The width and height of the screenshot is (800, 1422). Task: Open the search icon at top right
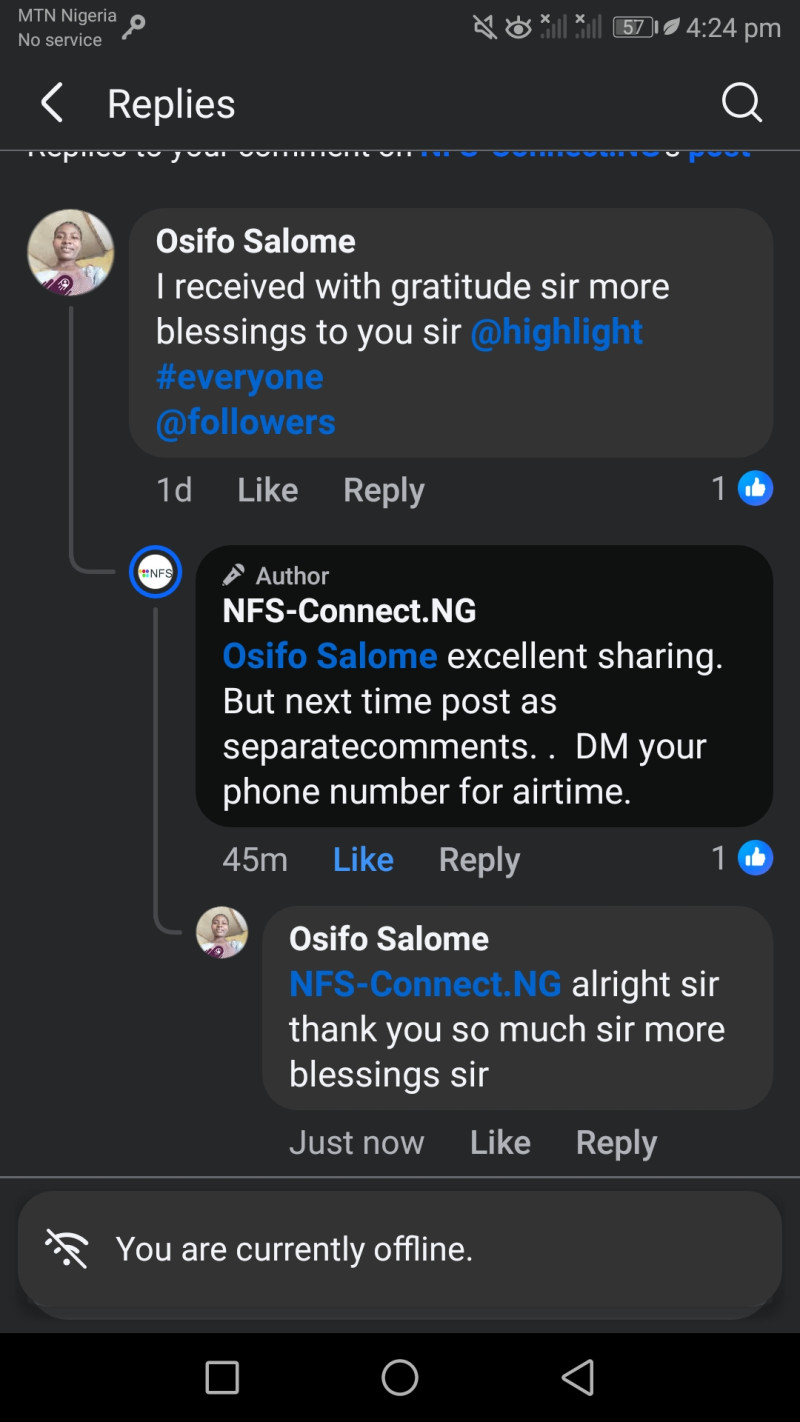741,102
